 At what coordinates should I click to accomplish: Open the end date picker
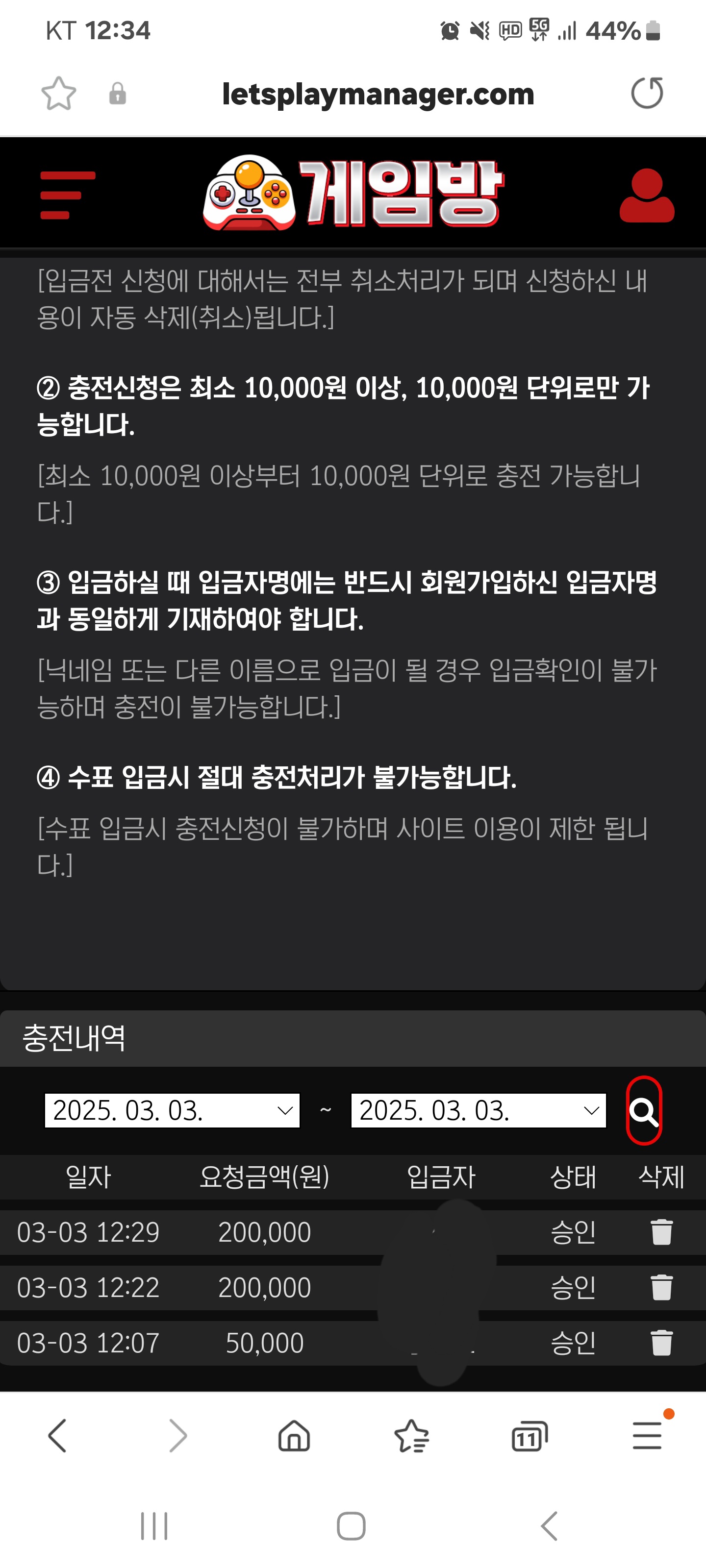tap(478, 1110)
